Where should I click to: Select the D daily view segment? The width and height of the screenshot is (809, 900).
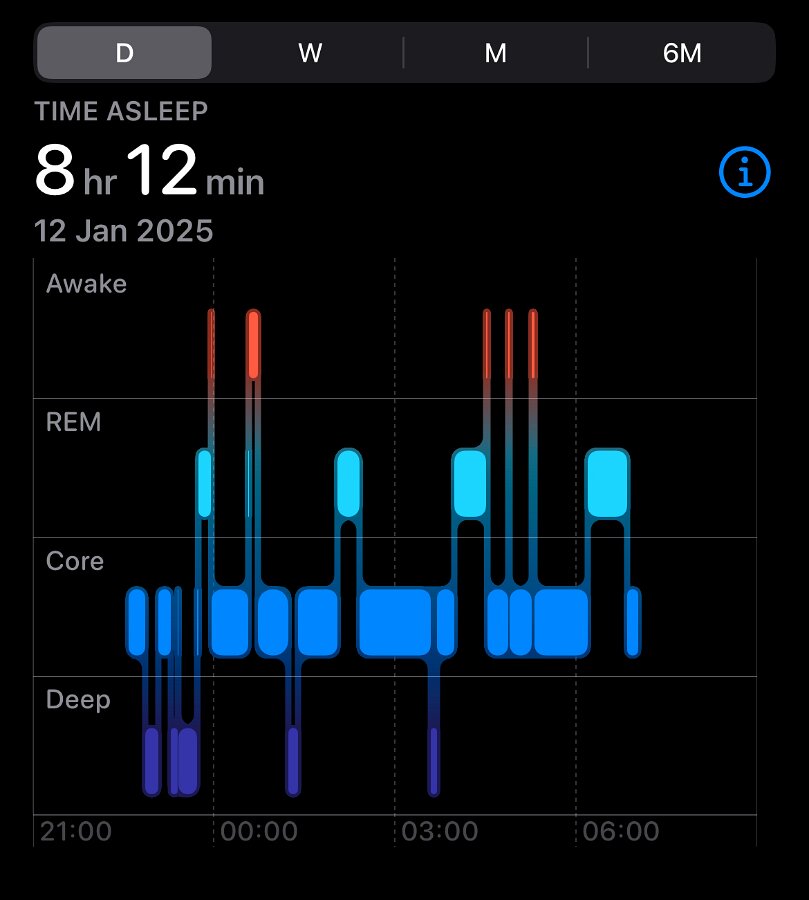click(x=124, y=53)
